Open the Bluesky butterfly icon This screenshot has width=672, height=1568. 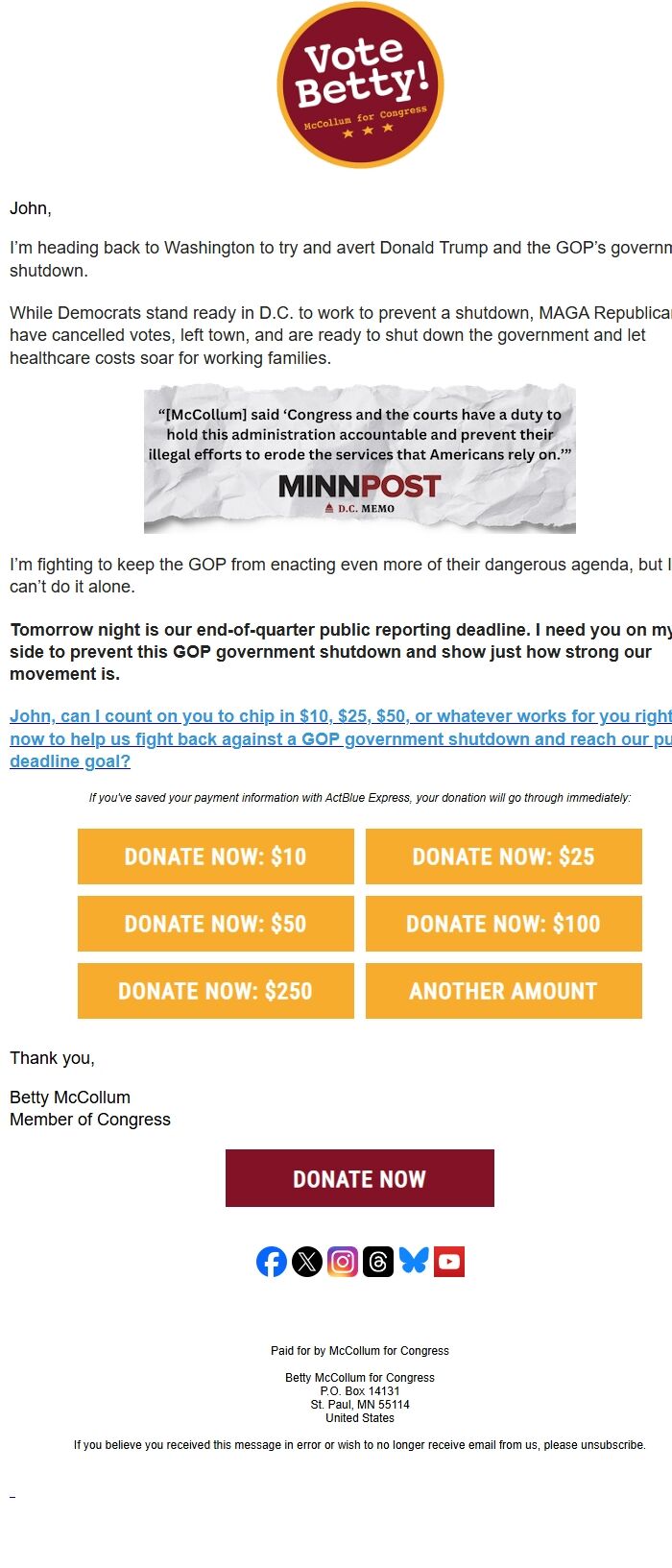tap(414, 1262)
